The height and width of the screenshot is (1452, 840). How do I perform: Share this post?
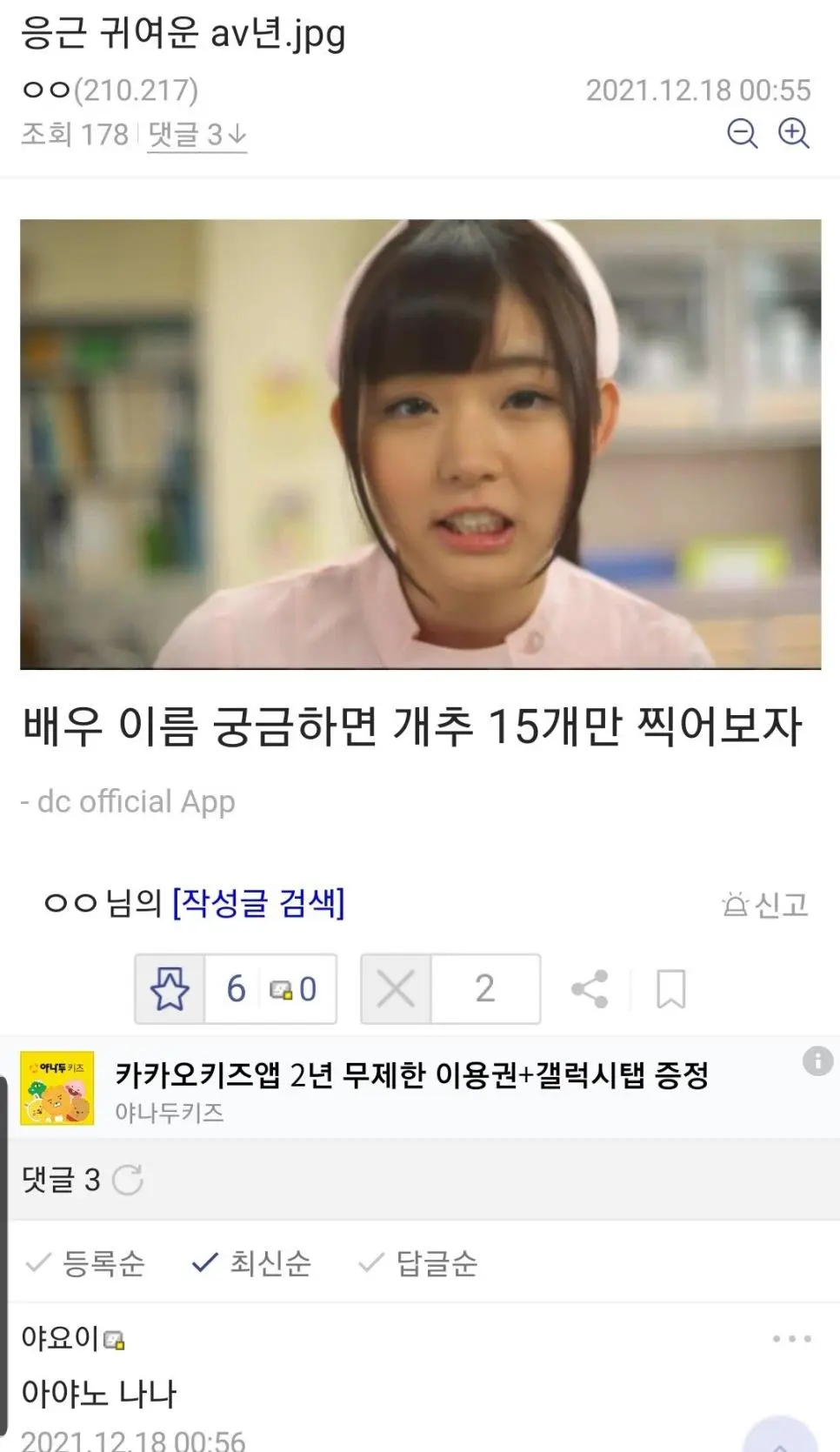pos(590,989)
